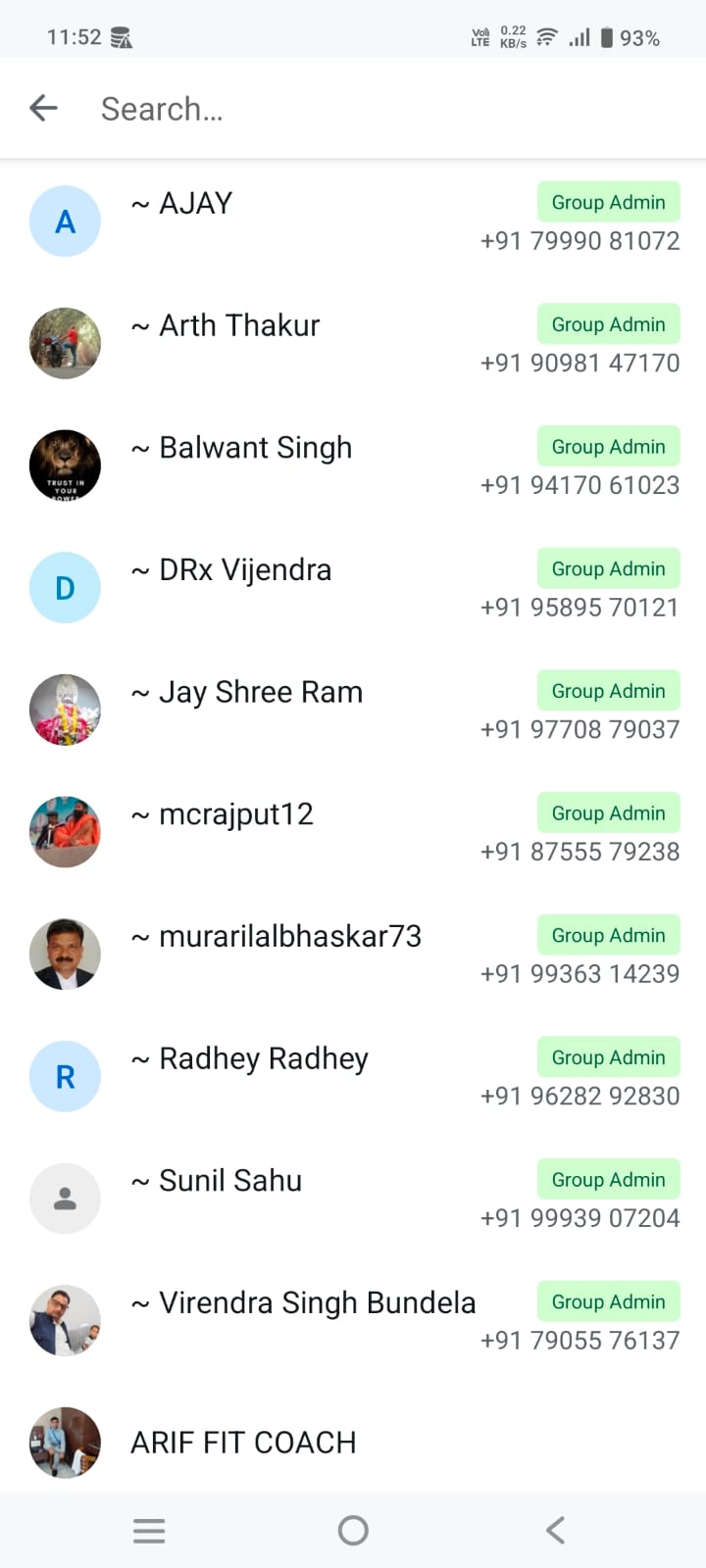This screenshot has height=1568, width=706.
Task: Open murarilalbhaskar73's row
Action: click(353, 955)
